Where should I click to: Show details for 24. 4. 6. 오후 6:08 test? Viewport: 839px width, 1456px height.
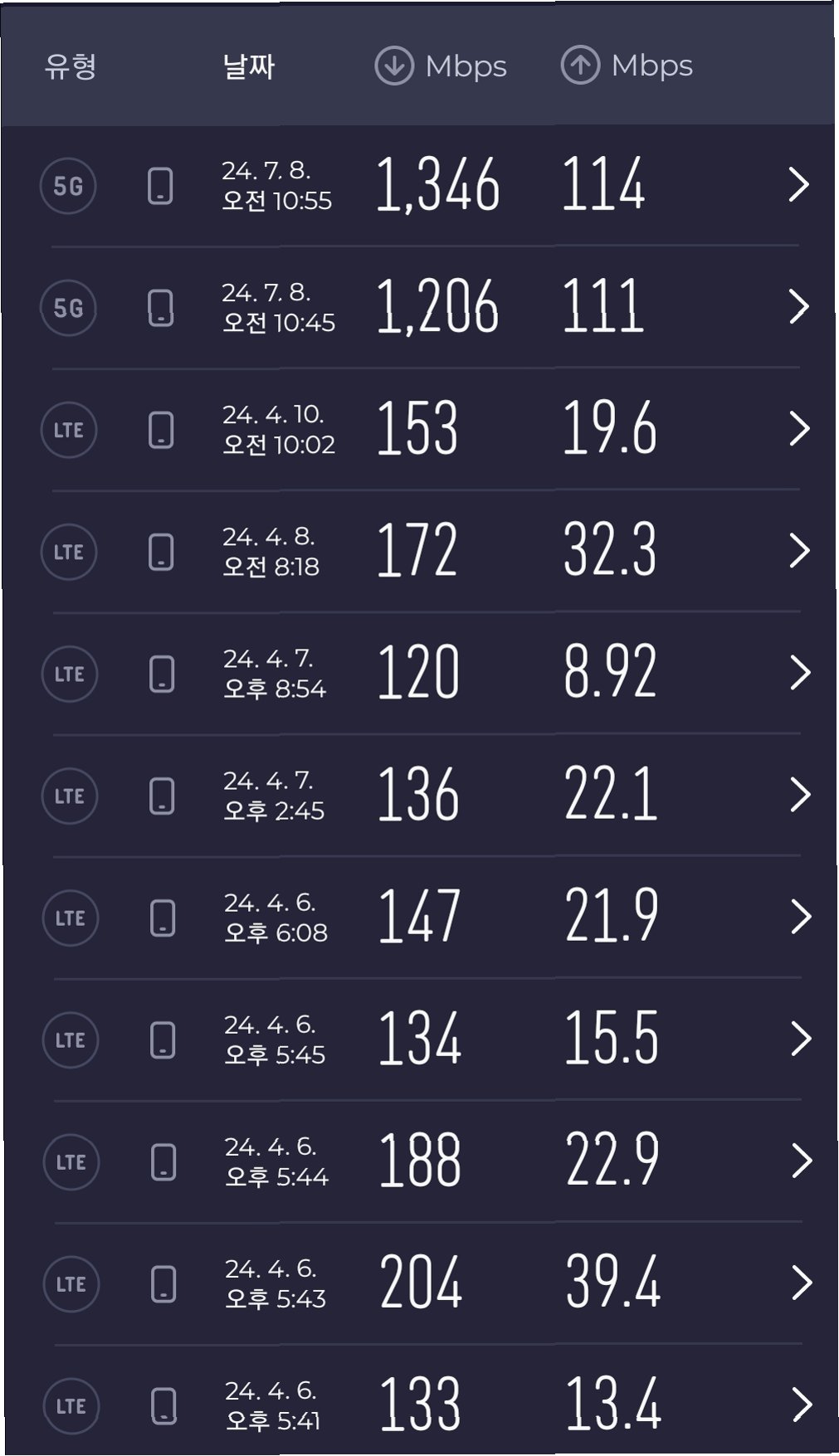pyautogui.click(x=419, y=917)
